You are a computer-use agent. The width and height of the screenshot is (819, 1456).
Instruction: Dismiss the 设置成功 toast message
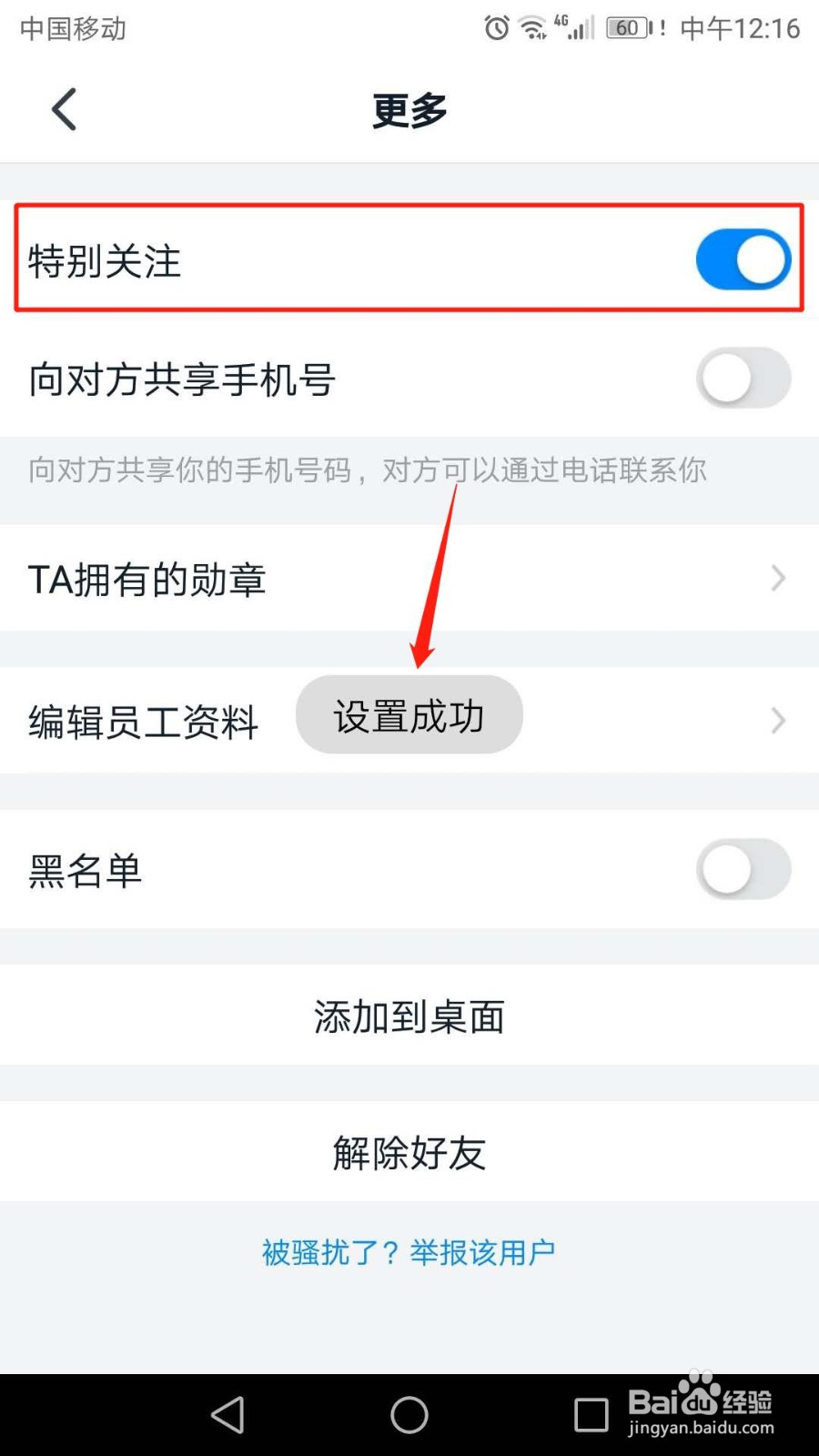click(409, 716)
